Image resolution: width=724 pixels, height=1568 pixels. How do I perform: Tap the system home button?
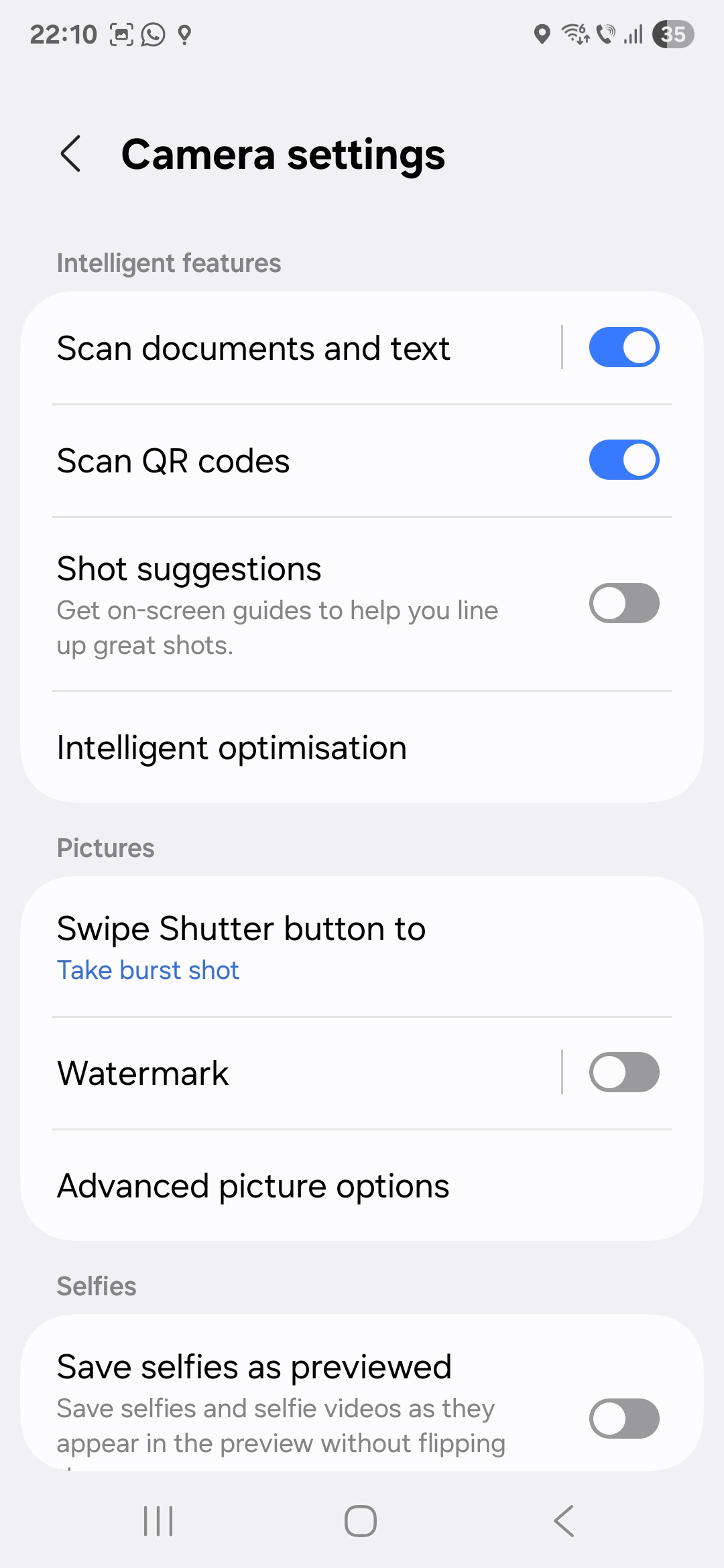(x=361, y=1520)
